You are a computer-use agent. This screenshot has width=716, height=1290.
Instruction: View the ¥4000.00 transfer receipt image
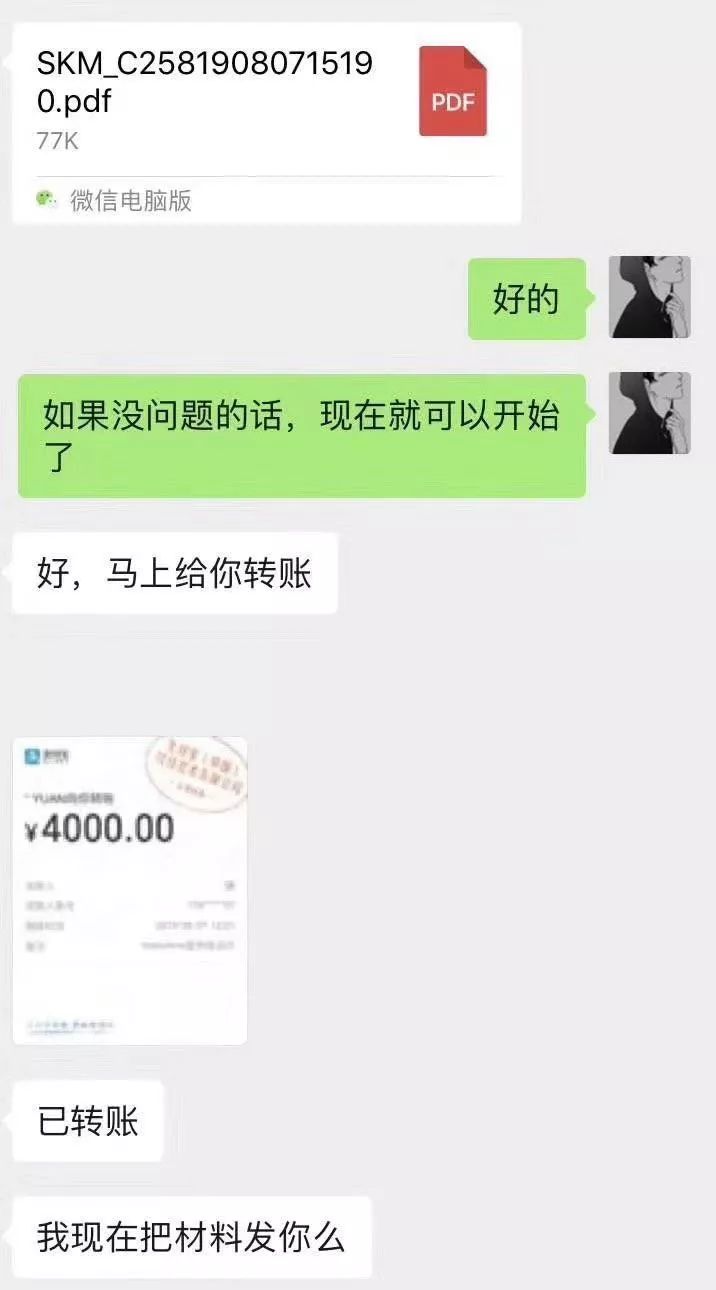pos(129,890)
